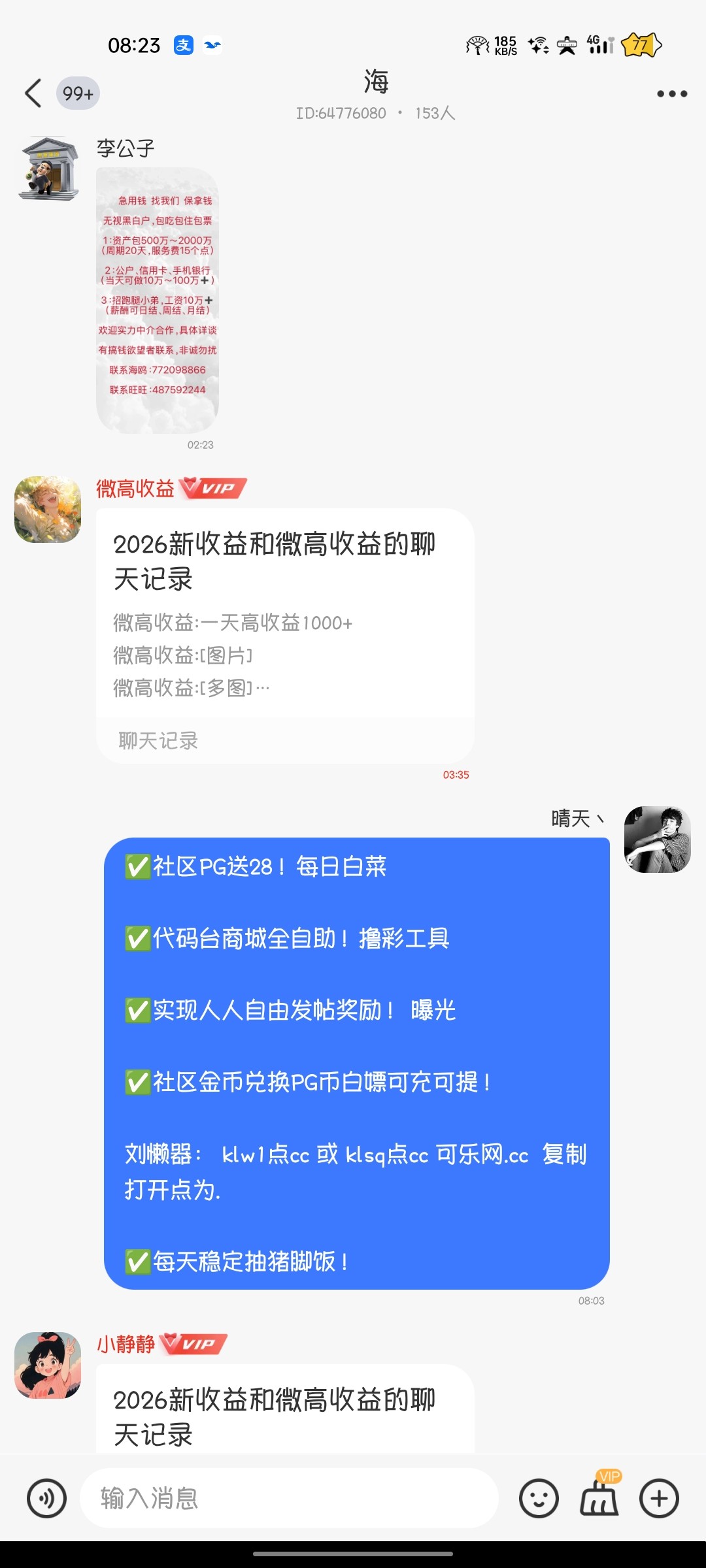Tap the message input field

(288, 1498)
